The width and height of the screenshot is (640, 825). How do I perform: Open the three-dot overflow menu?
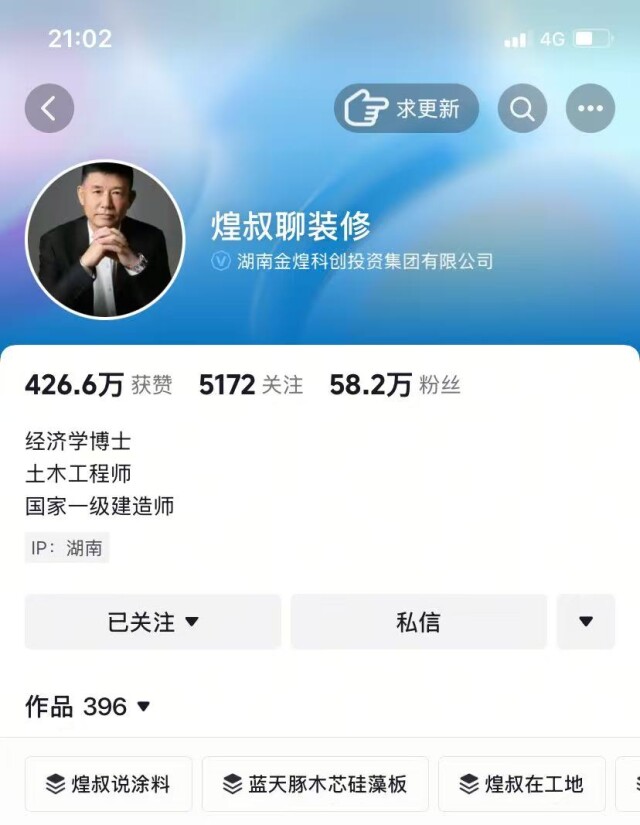click(590, 108)
